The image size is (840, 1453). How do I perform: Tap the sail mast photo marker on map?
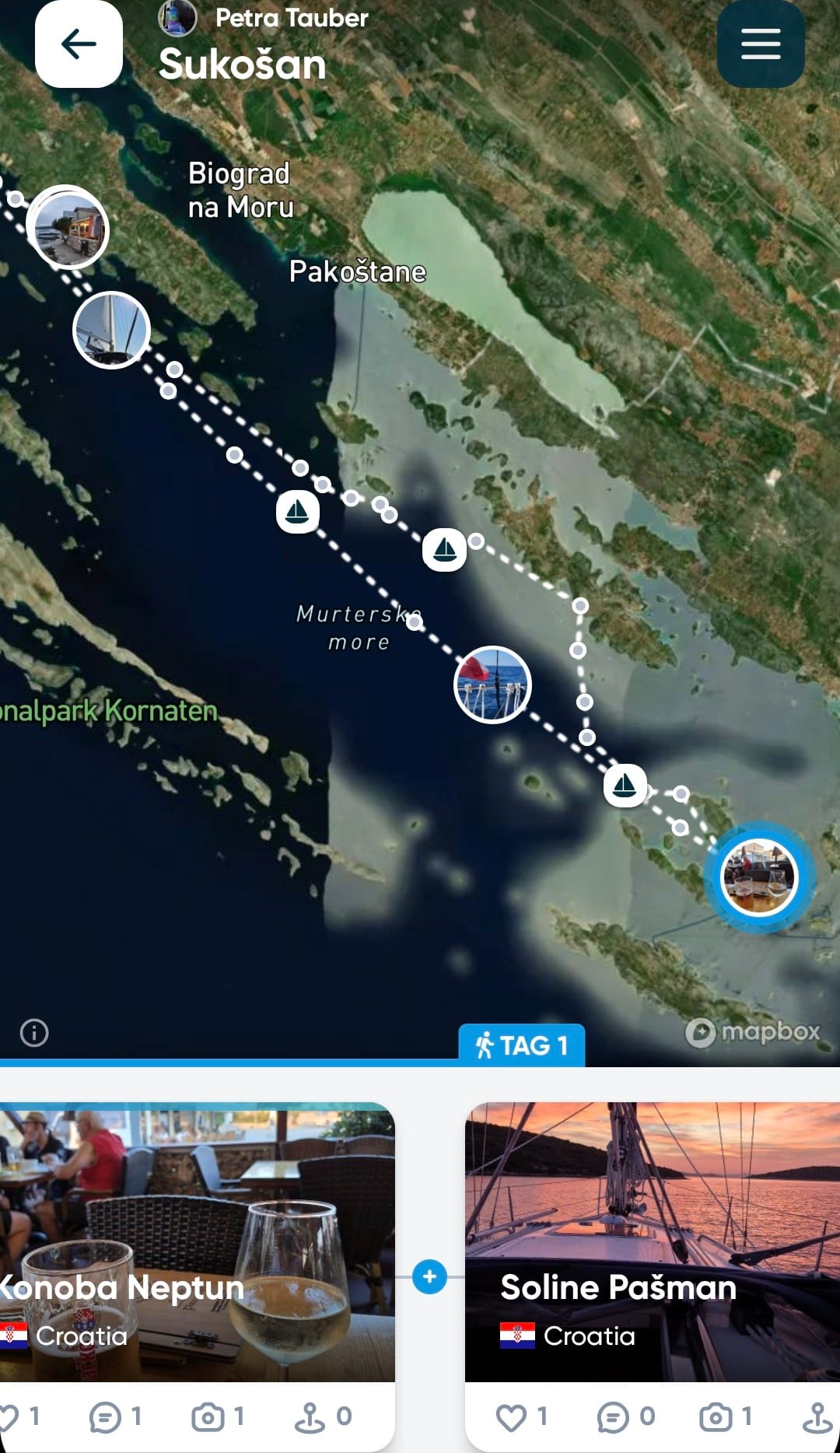point(111,330)
